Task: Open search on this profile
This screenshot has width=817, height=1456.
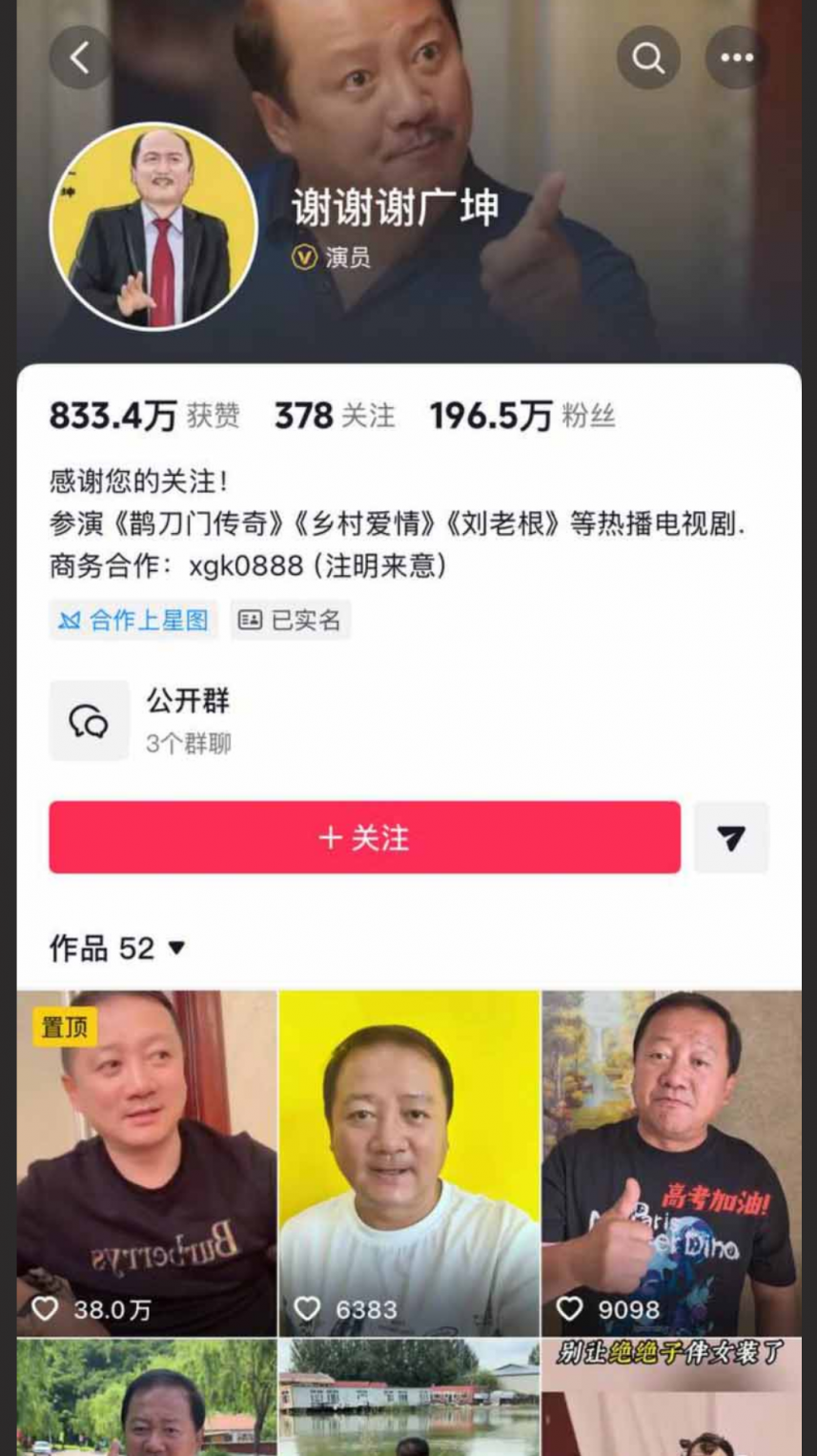Action: (x=648, y=58)
